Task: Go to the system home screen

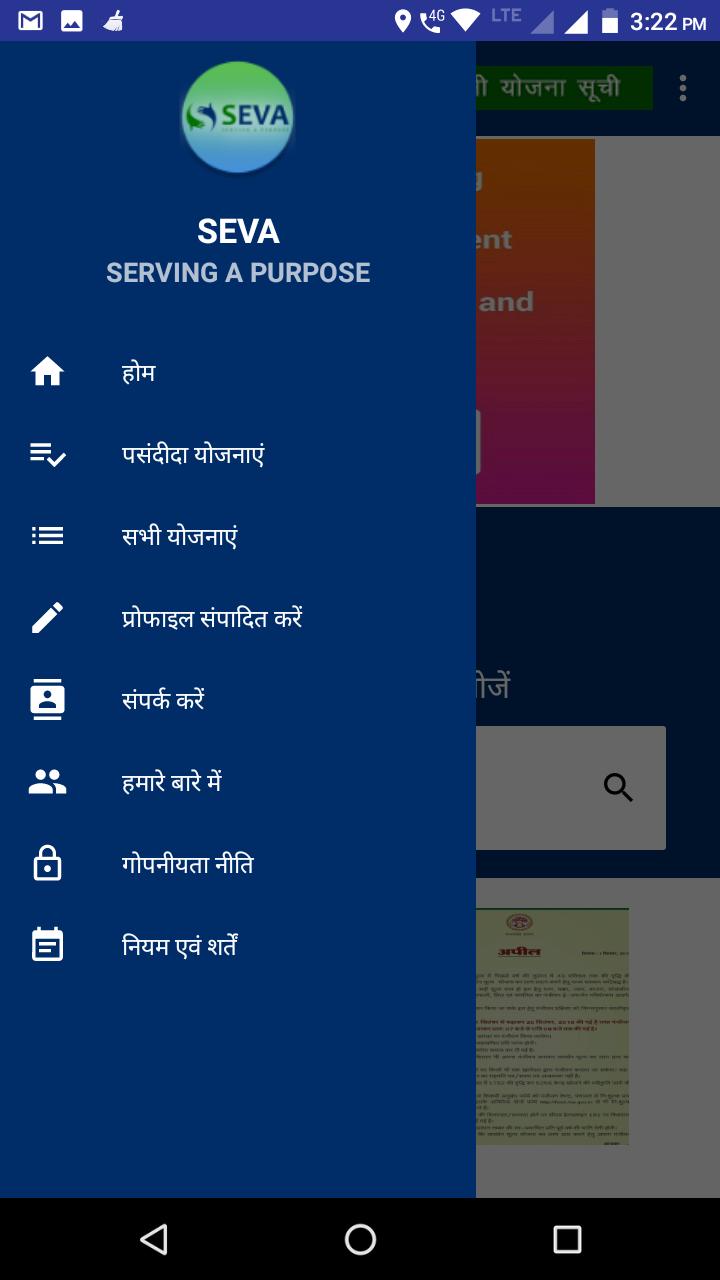Action: pos(360,1240)
